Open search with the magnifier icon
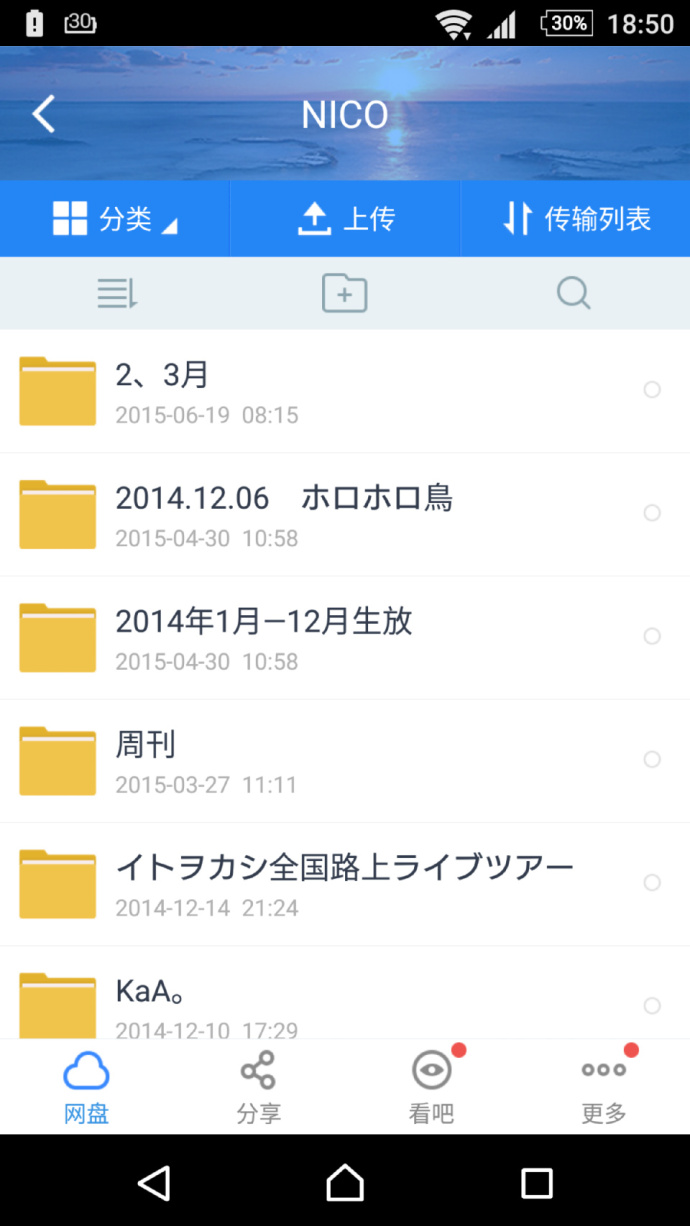 coord(573,294)
